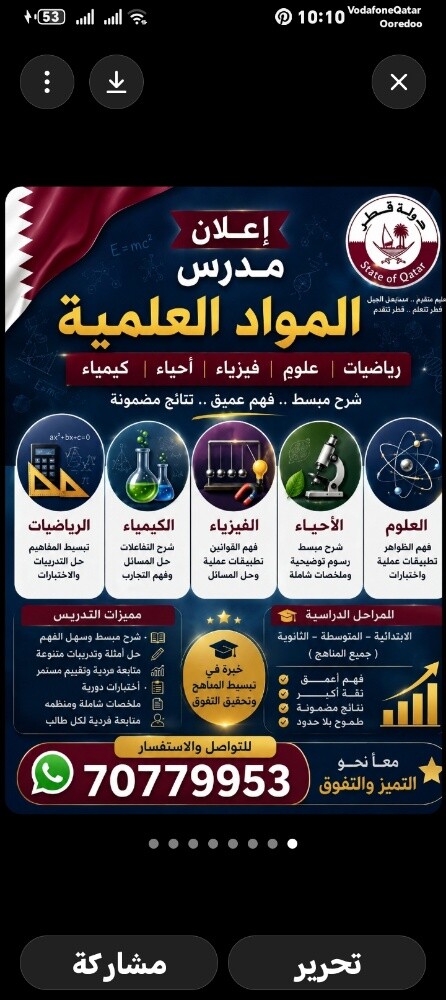Tap the تحرير edit button

point(327,963)
